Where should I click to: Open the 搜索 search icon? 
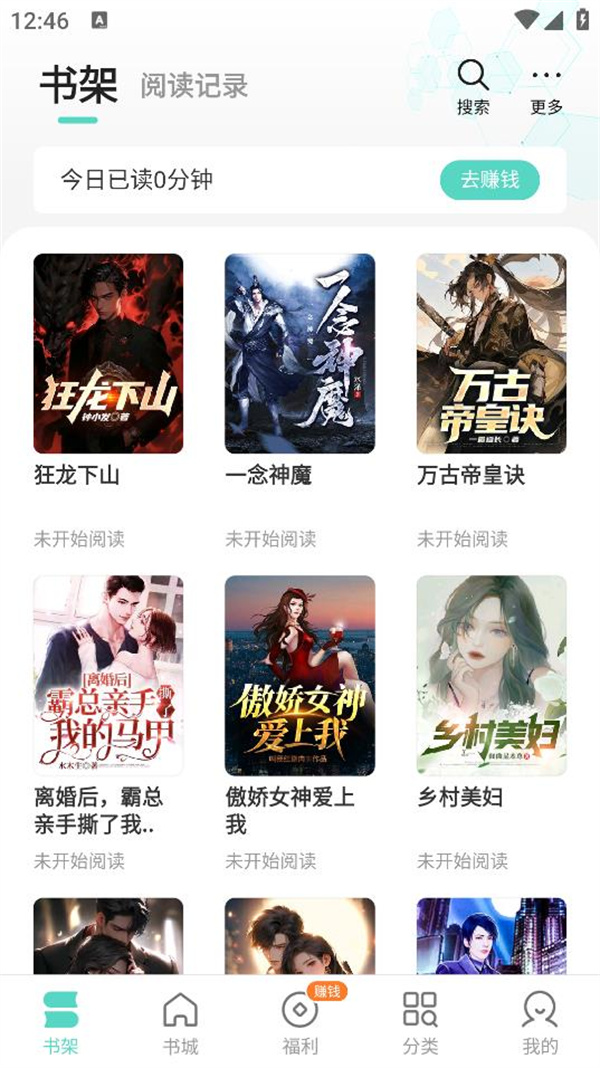click(473, 86)
